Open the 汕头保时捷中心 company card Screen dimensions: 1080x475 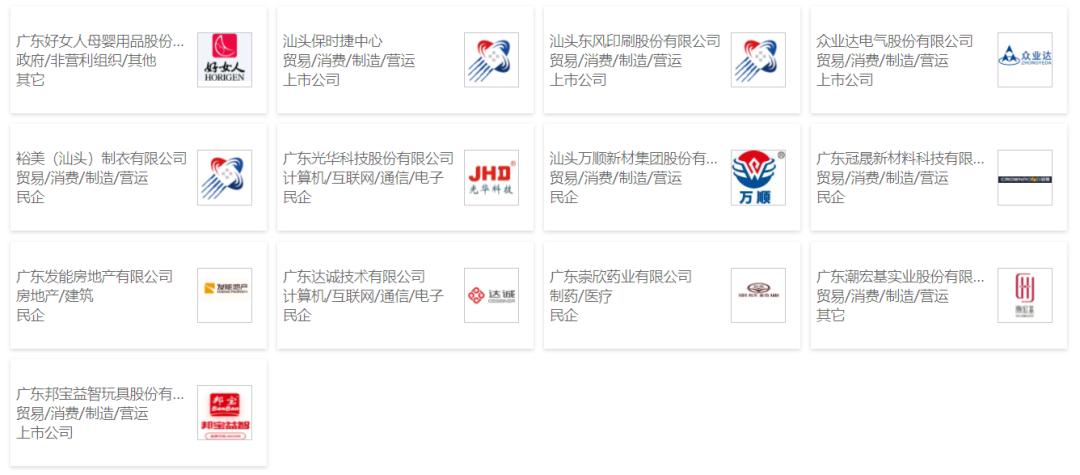point(404,60)
